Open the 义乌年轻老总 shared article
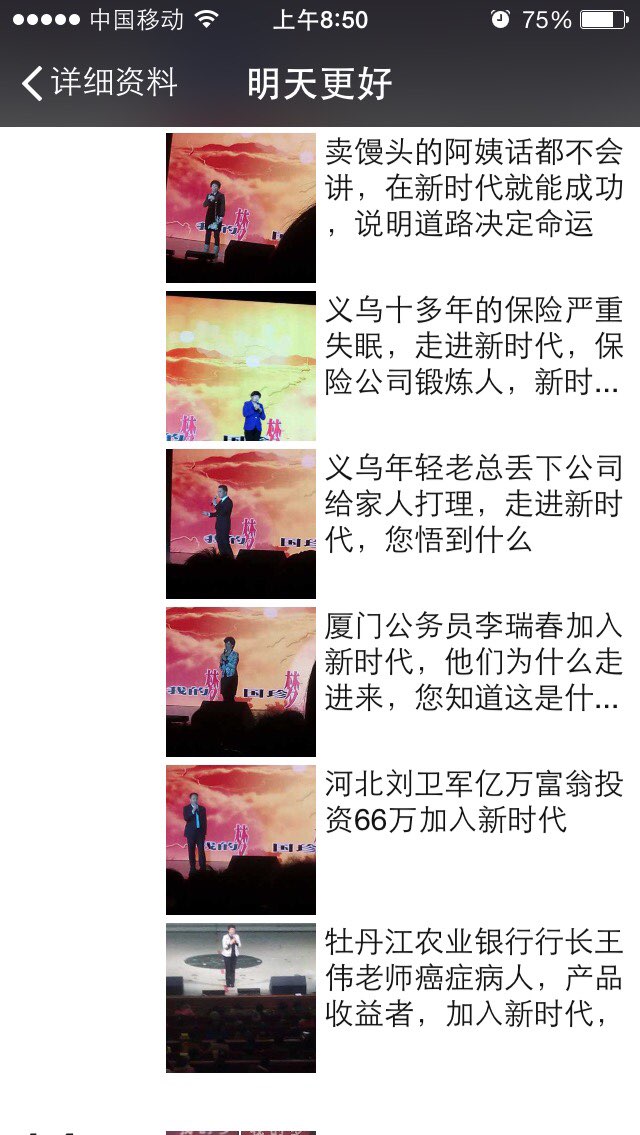Image resolution: width=640 pixels, height=1135 pixels. pos(395,523)
